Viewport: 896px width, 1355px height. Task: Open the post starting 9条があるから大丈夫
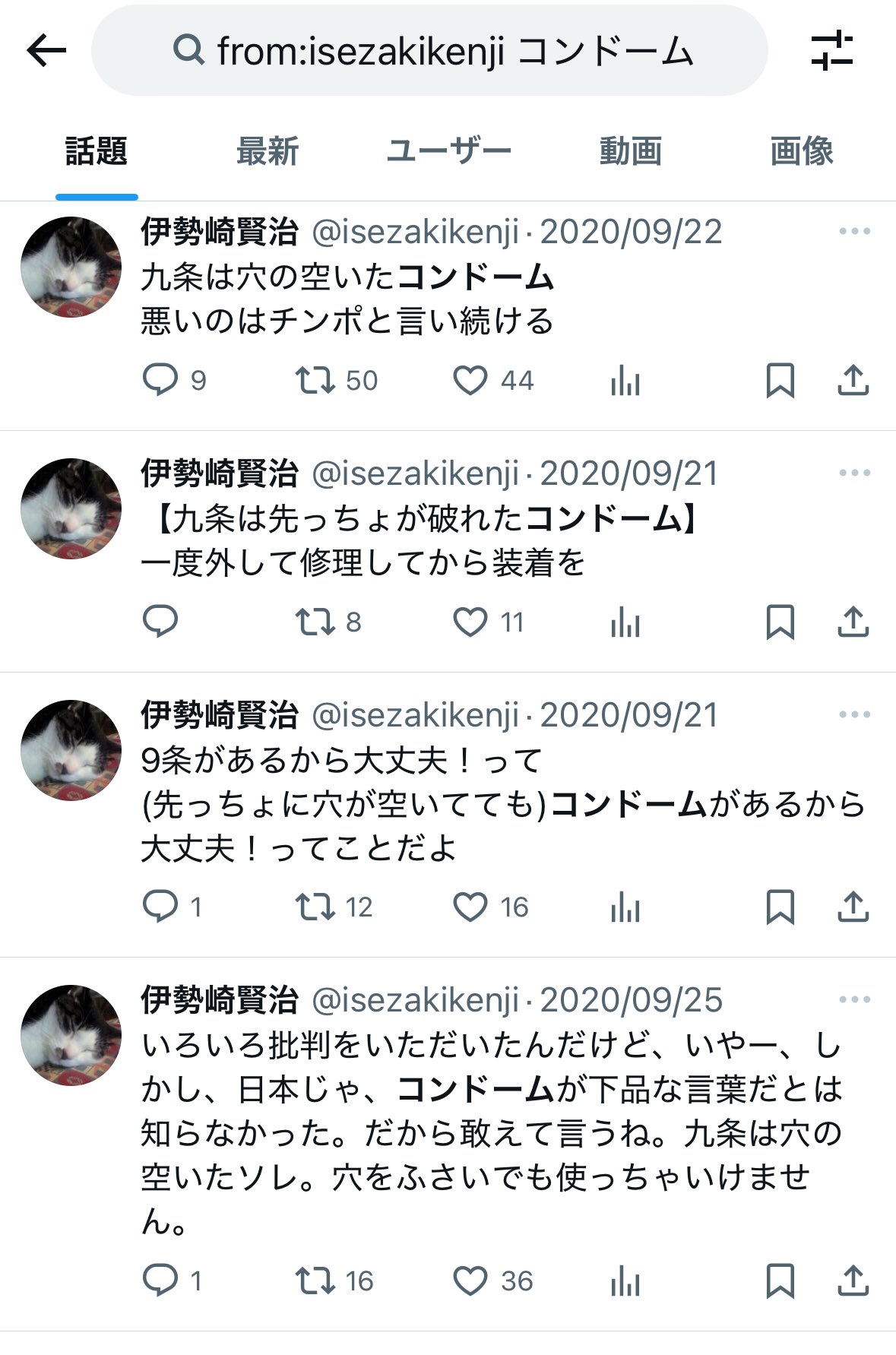pyautogui.click(x=456, y=804)
